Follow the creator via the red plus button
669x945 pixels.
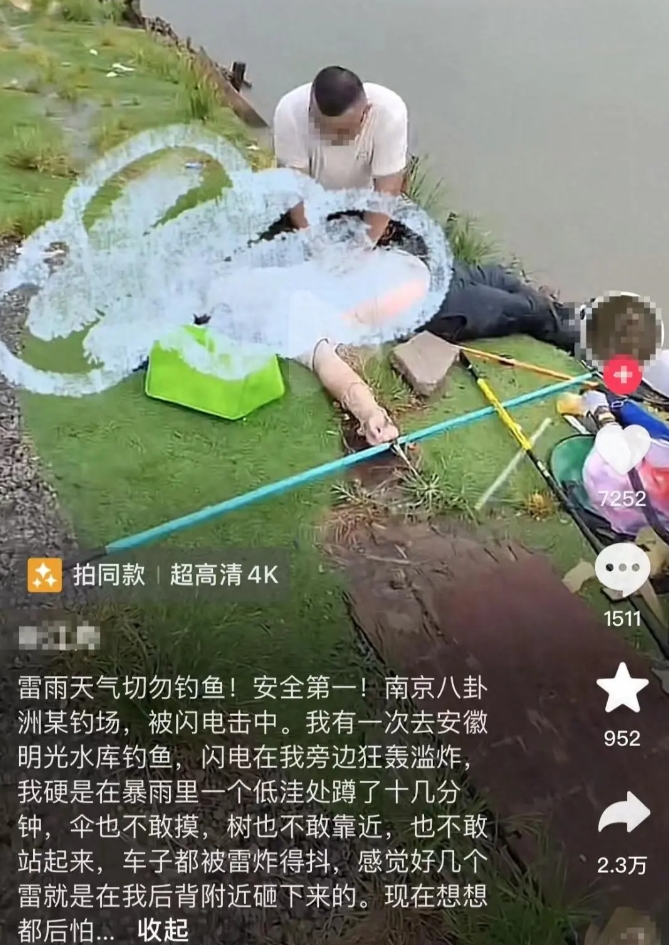[622, 375]
